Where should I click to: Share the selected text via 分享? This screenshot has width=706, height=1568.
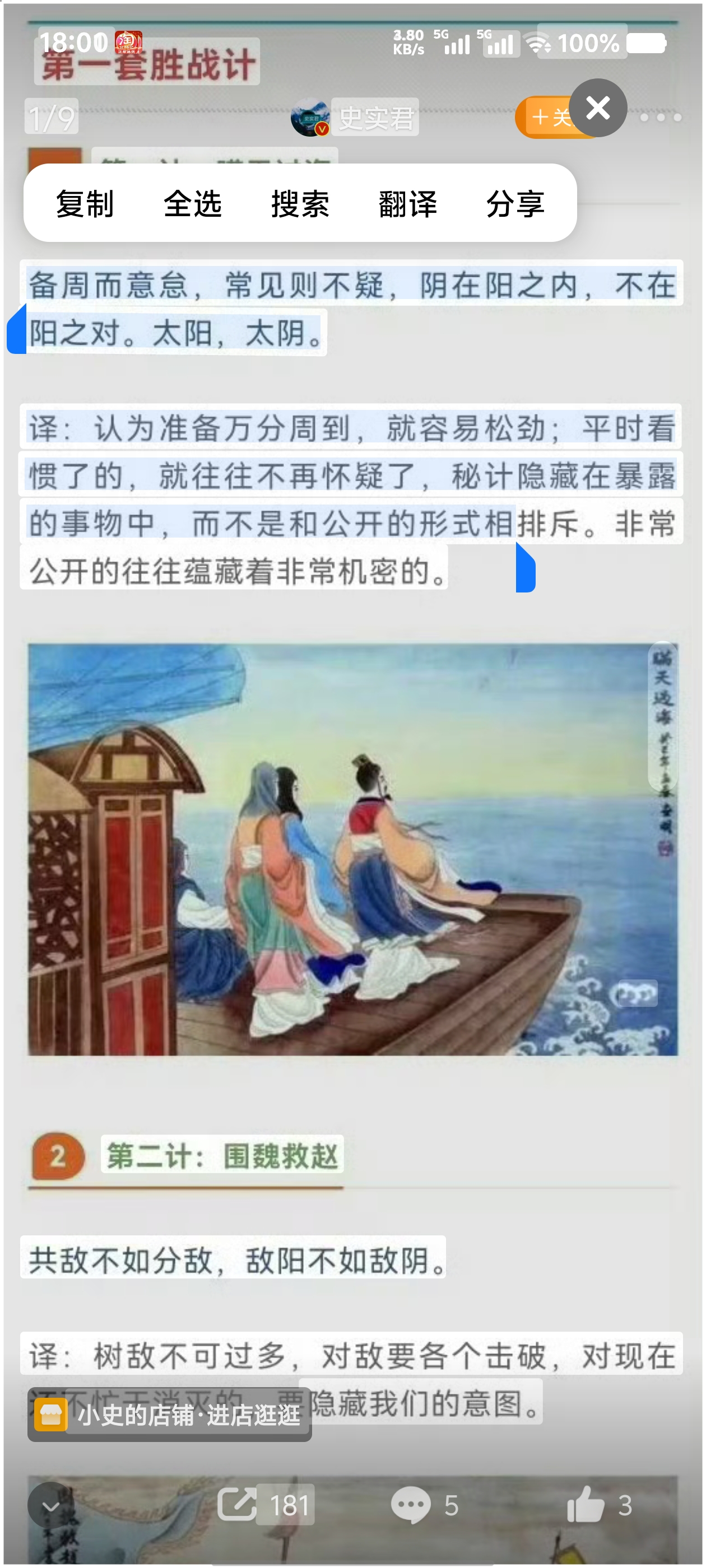point(515,203)
